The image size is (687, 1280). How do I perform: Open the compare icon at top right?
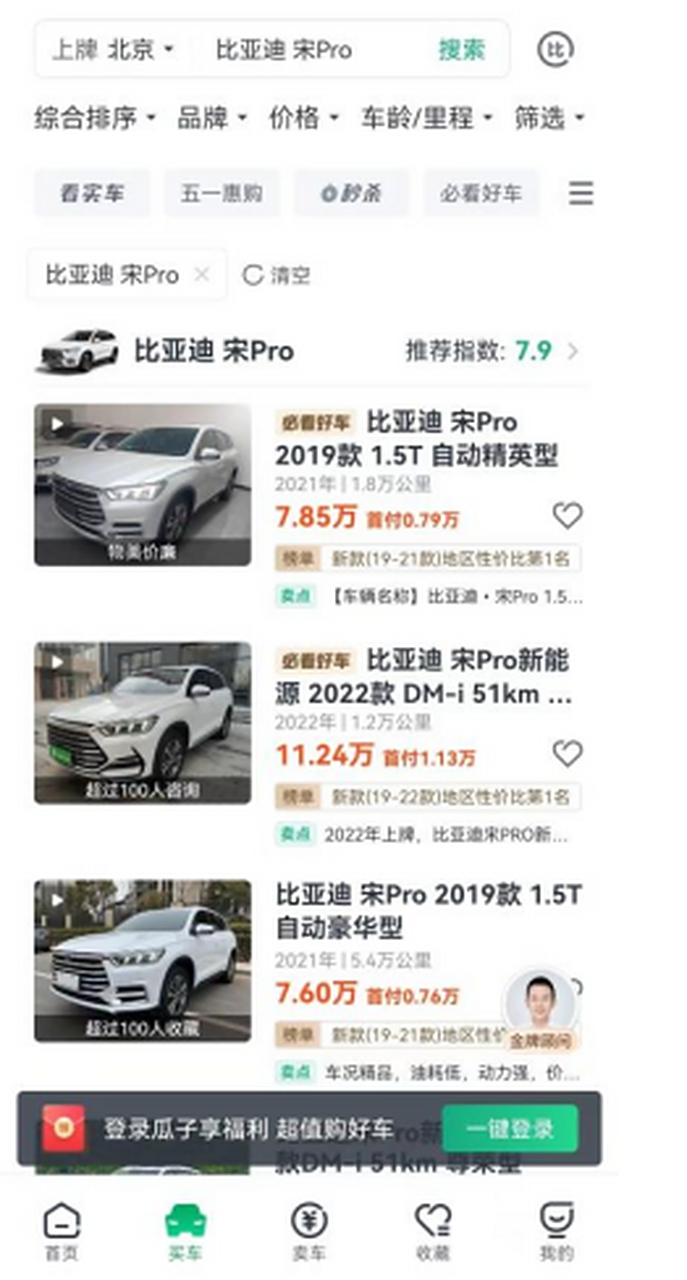pyautogui.click(x=555, y=49)
